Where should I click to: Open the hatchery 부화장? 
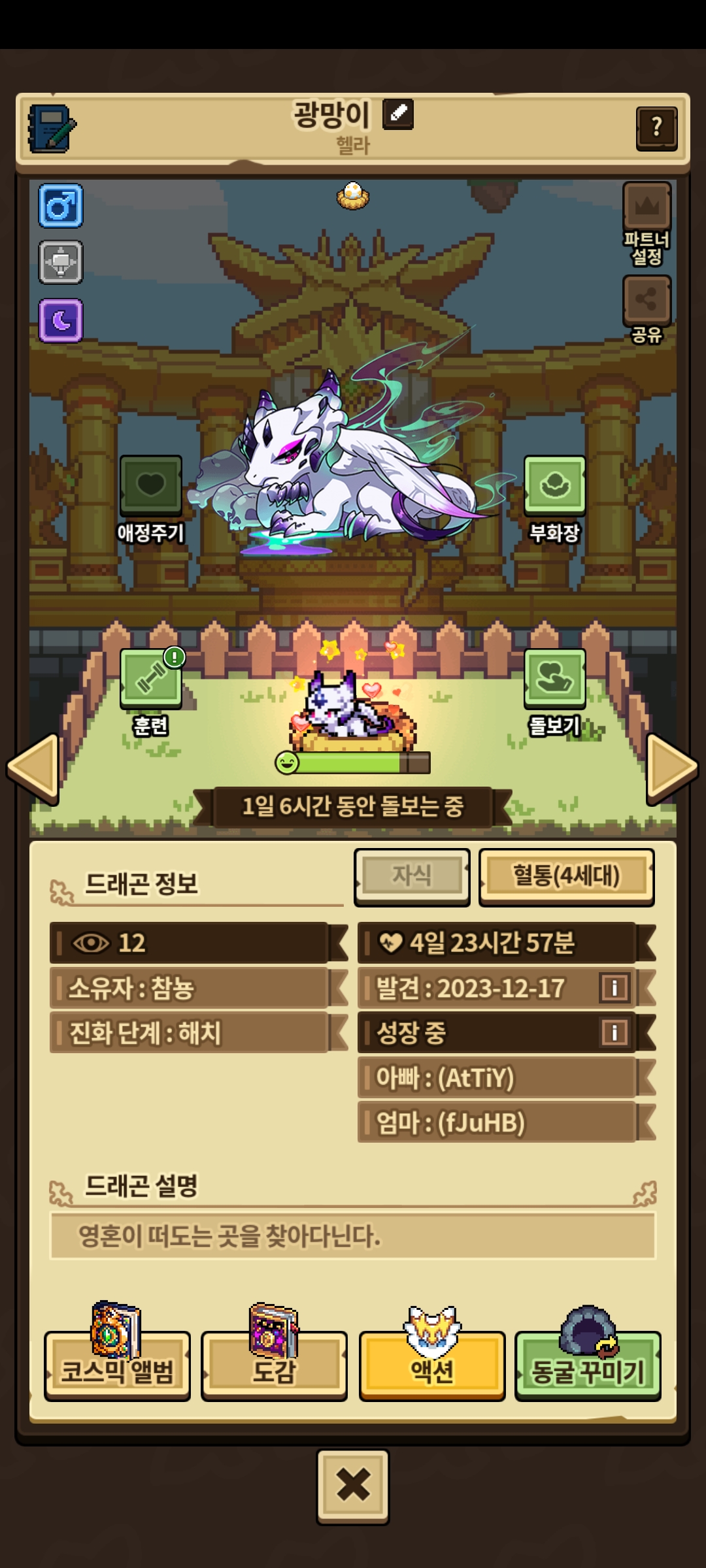click(x=554, y=498)
